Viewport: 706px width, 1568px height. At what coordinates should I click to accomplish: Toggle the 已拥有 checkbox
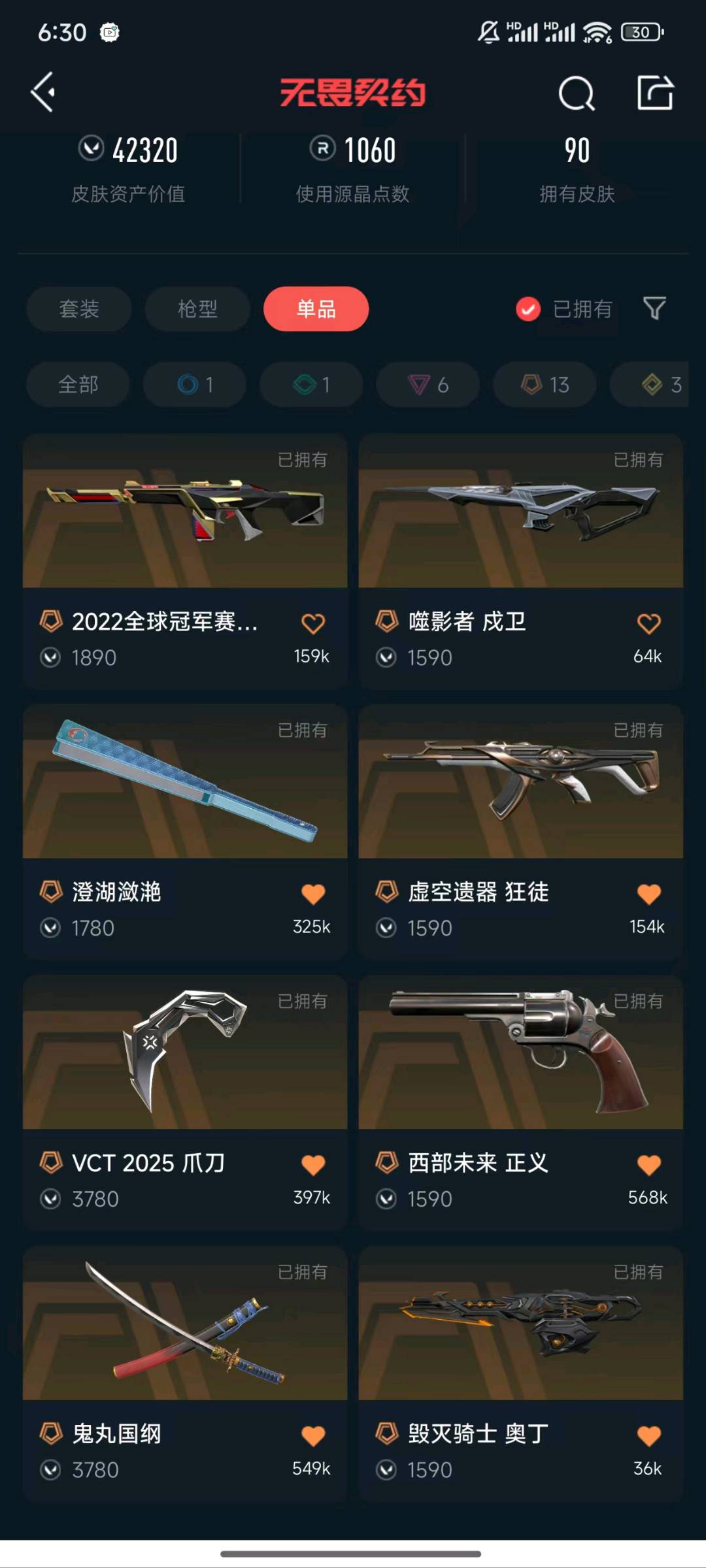pyautogui.click(x=528, y=308)
